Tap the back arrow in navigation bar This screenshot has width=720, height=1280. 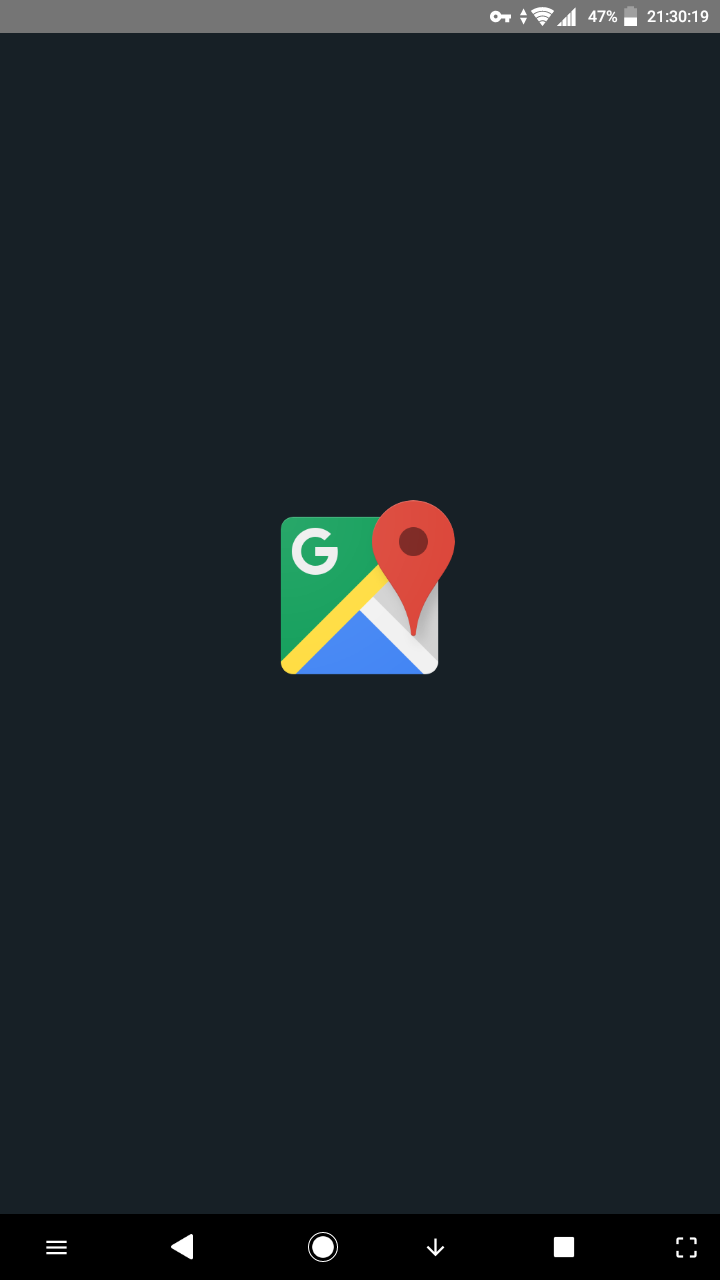(x=182, y=1246)
